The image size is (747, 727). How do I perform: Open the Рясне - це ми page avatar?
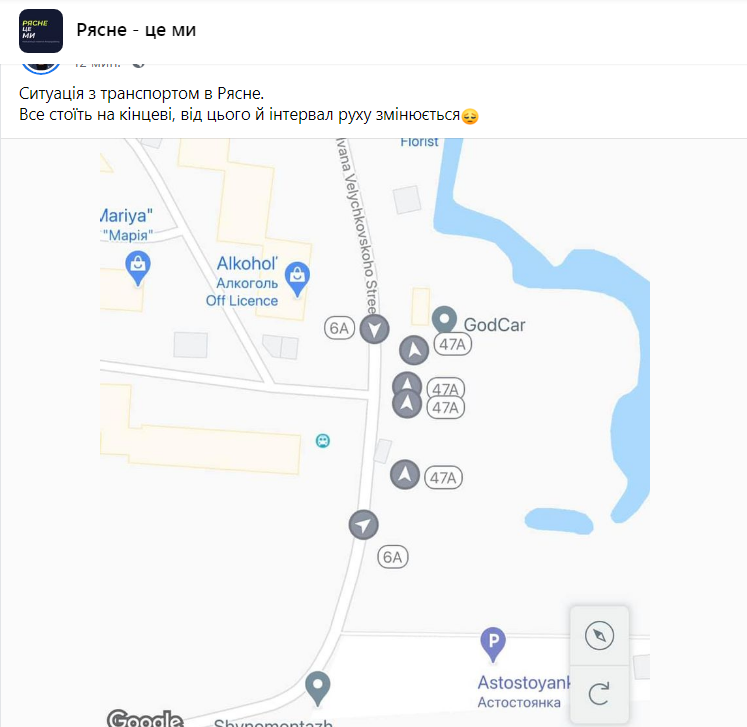(41, 31)
